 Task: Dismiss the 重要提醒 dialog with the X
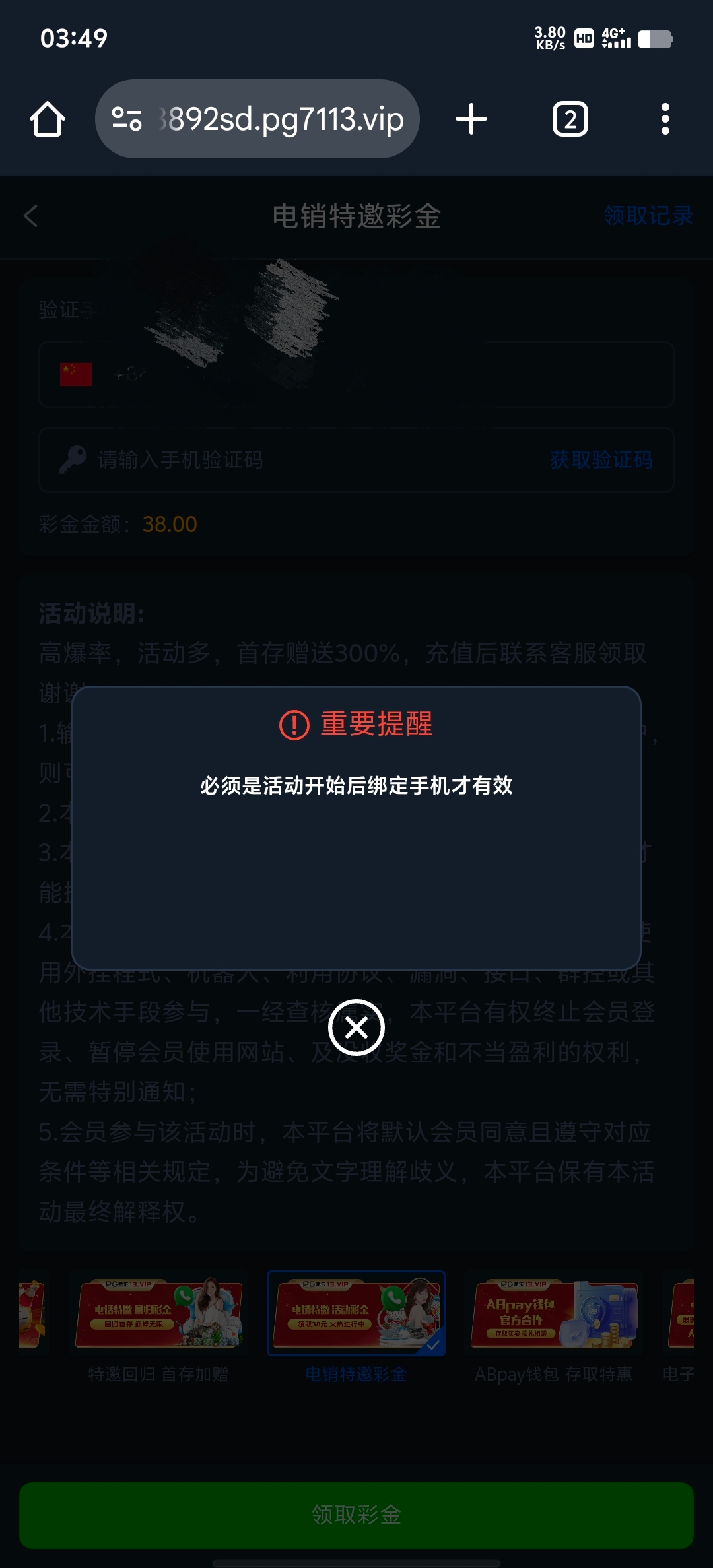(356, 1028)
